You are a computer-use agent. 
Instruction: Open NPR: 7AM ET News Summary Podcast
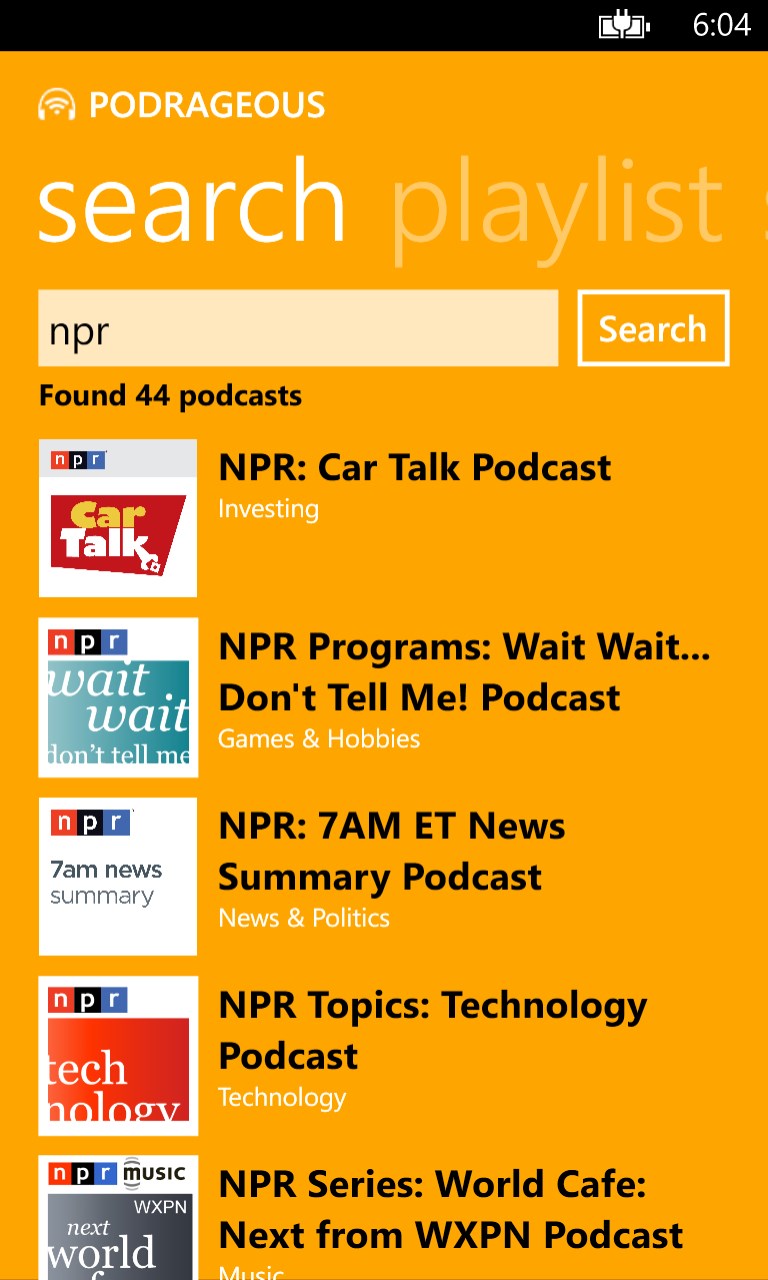pos(391,850)
